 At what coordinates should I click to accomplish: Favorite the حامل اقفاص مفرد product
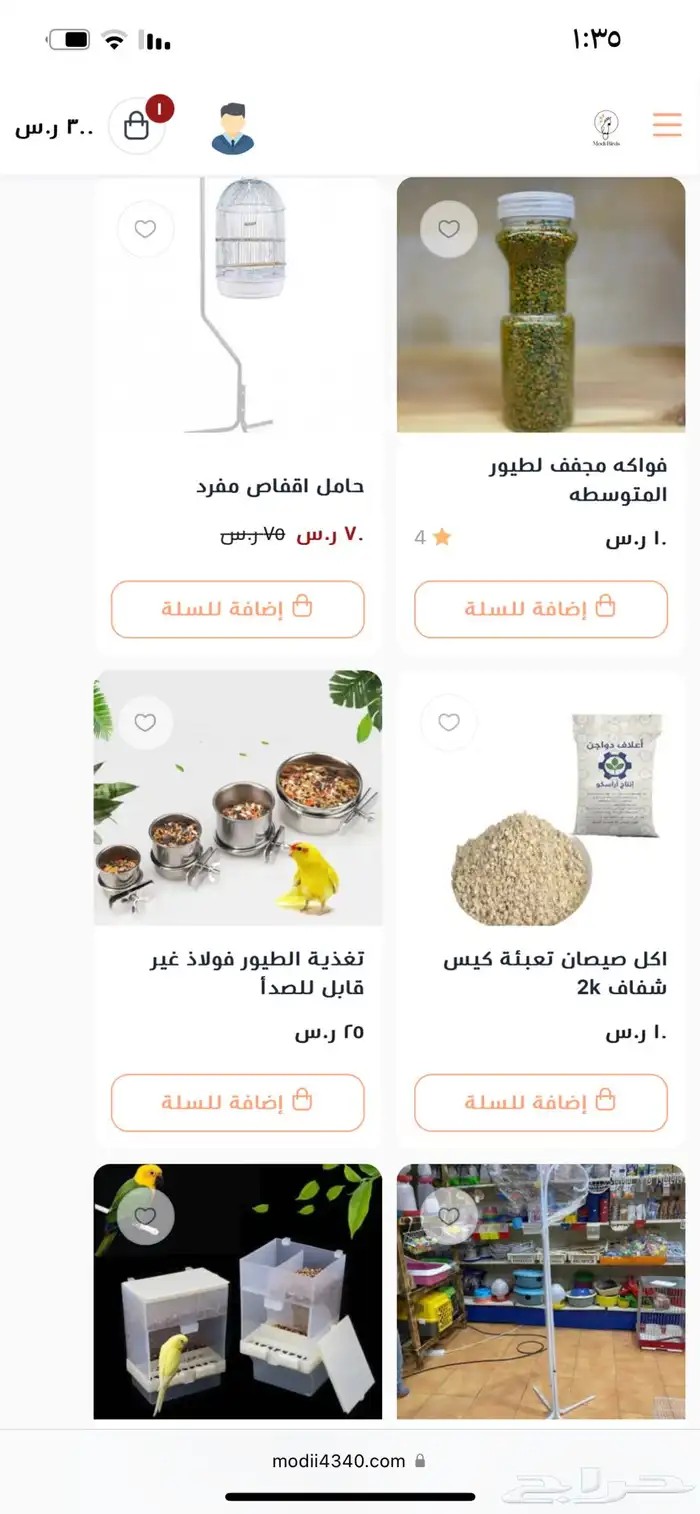146,229
